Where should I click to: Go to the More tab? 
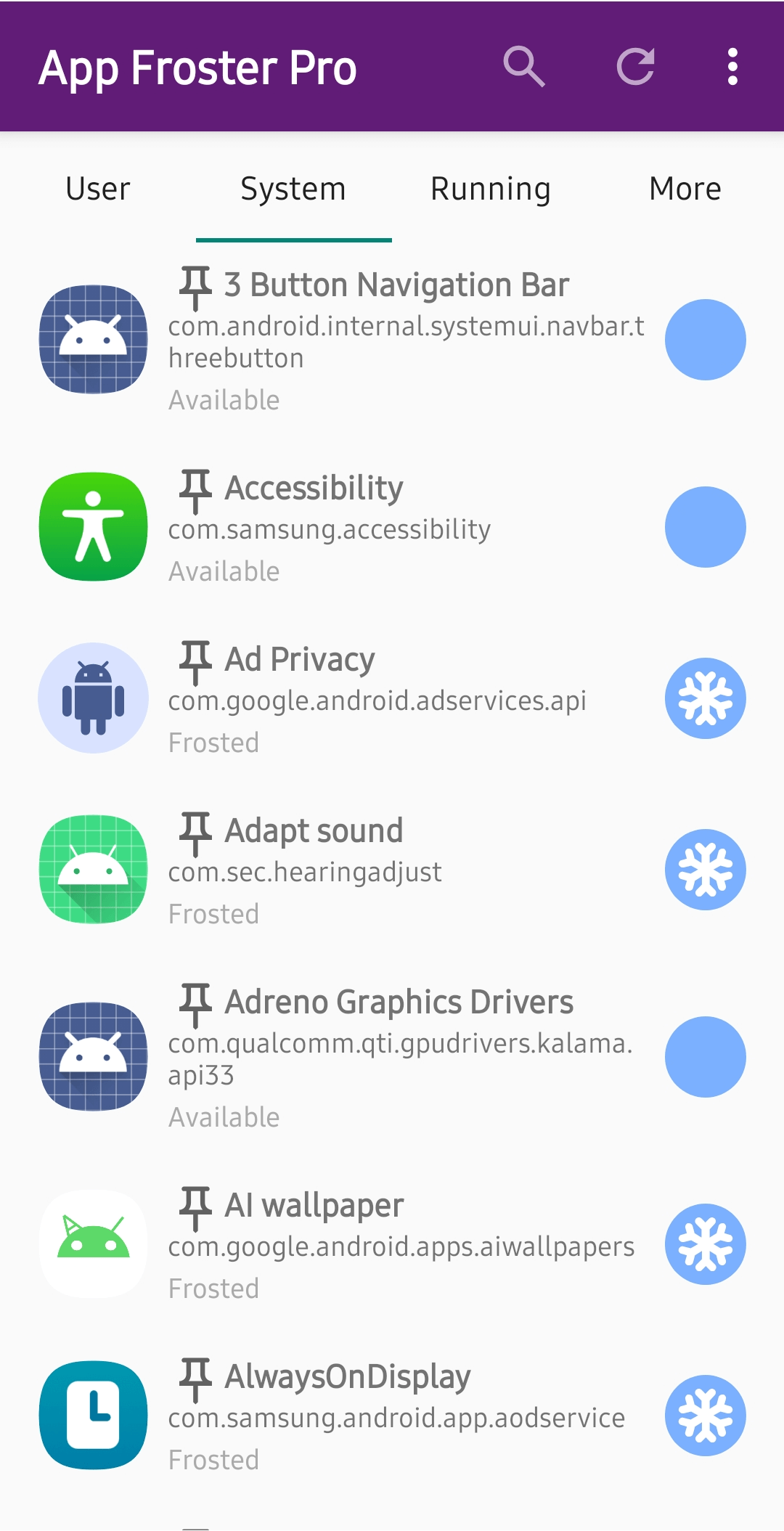tap(685, 189)
